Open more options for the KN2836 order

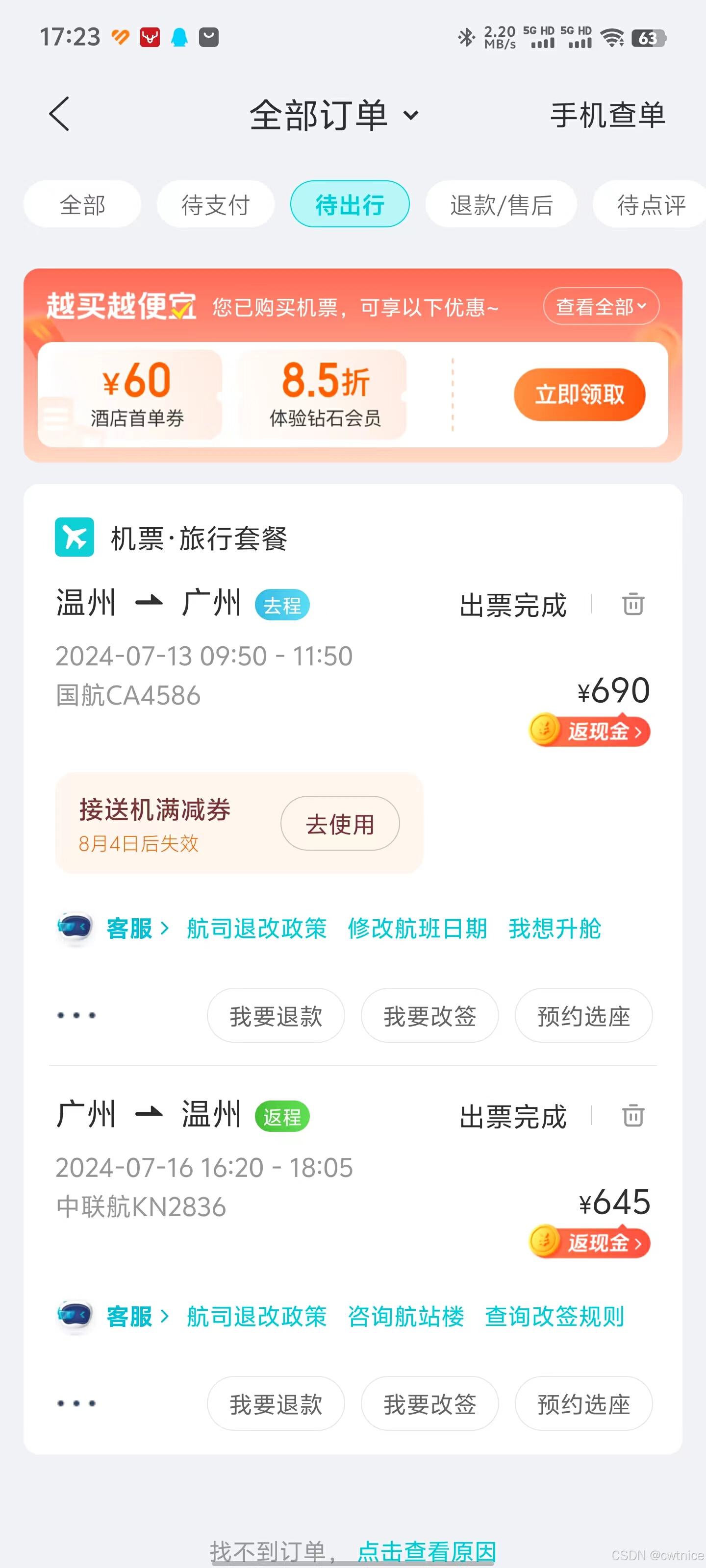[x=76, y=1404]
